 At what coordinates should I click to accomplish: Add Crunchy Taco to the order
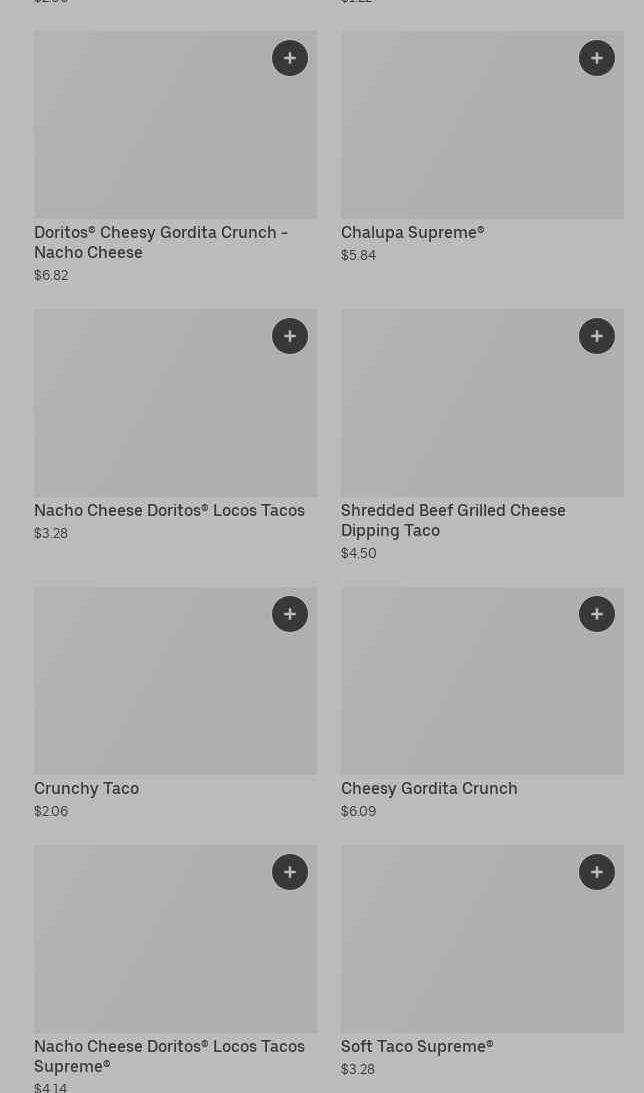pyautogui.click(x=290, y=614)
